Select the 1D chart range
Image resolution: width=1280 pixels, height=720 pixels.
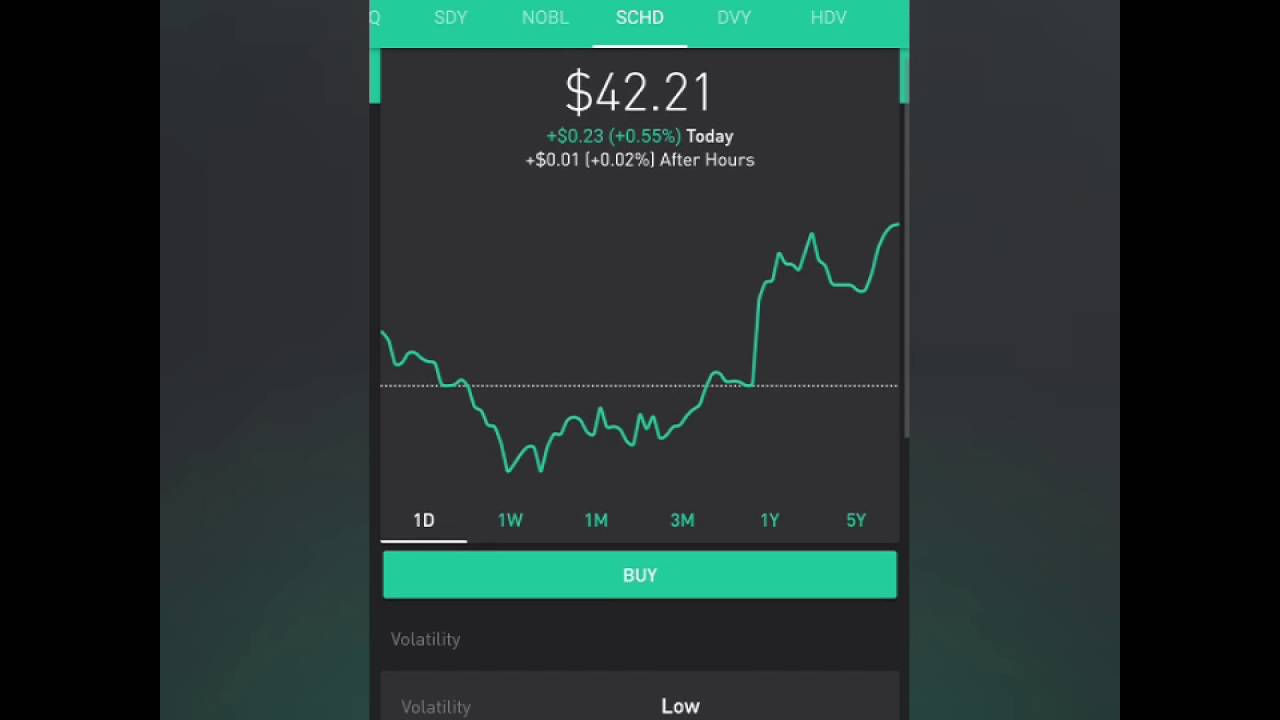tap(424, 520)
